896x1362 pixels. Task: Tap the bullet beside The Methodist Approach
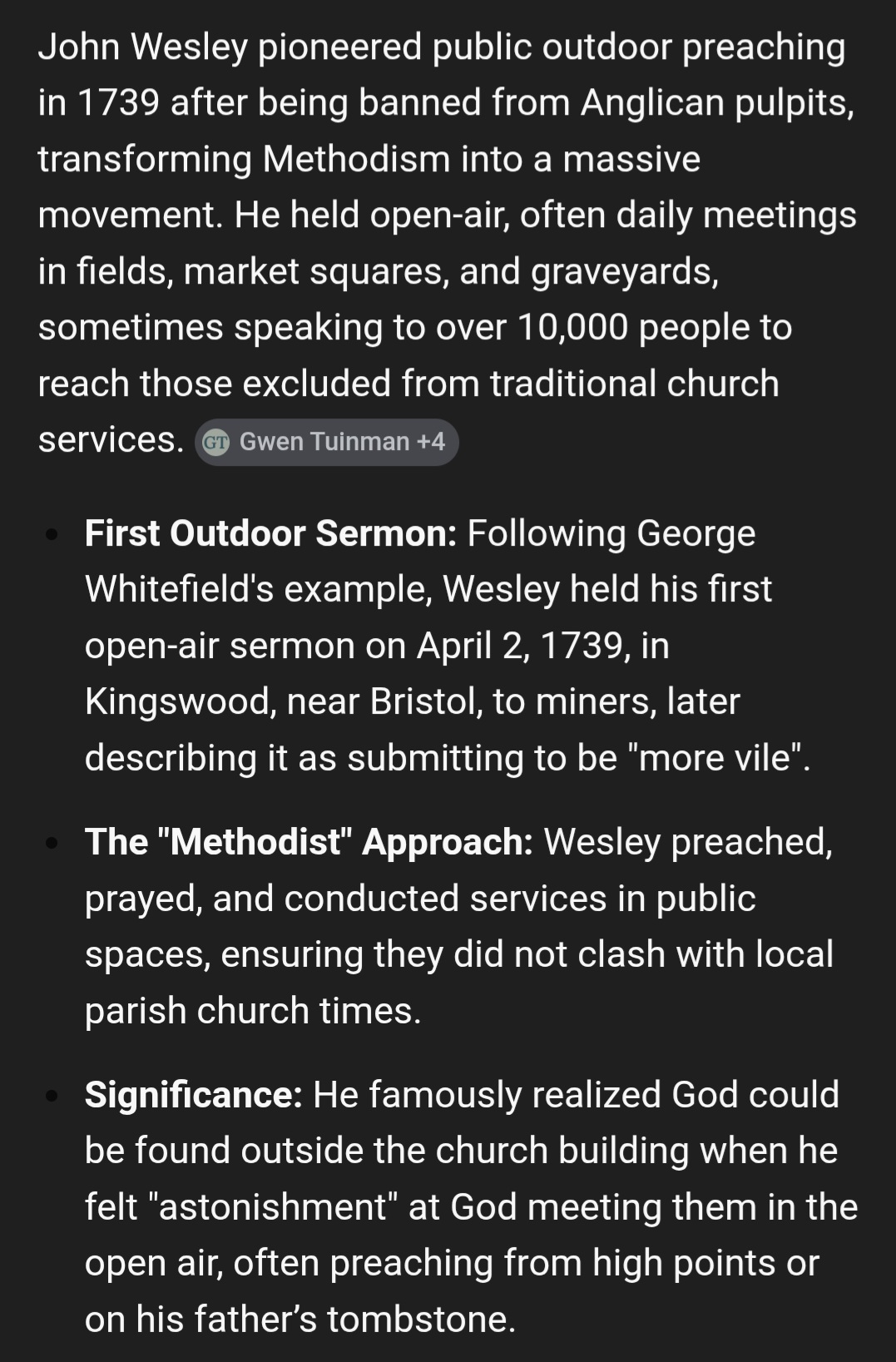pos(52,842)
